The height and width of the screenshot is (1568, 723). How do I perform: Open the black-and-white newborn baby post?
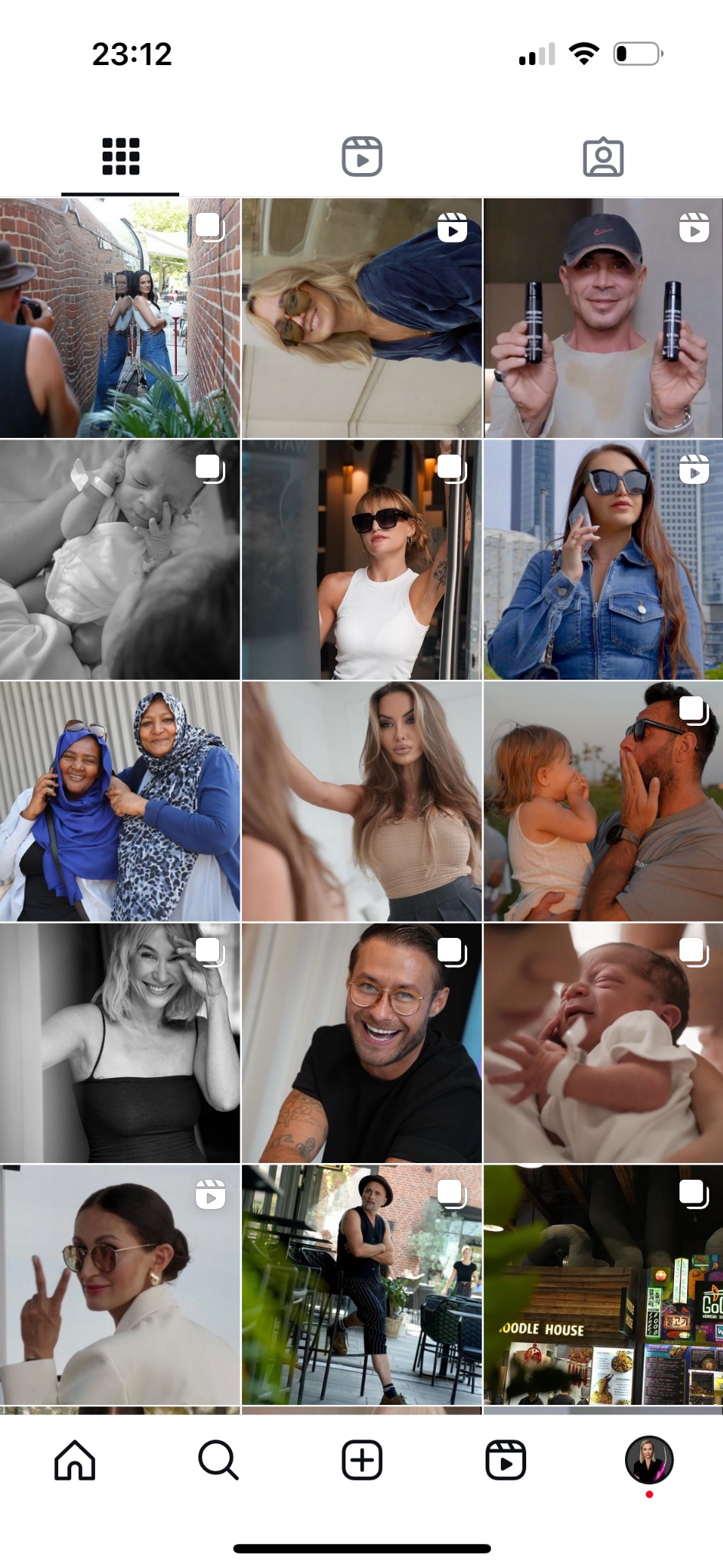point(119,560)
